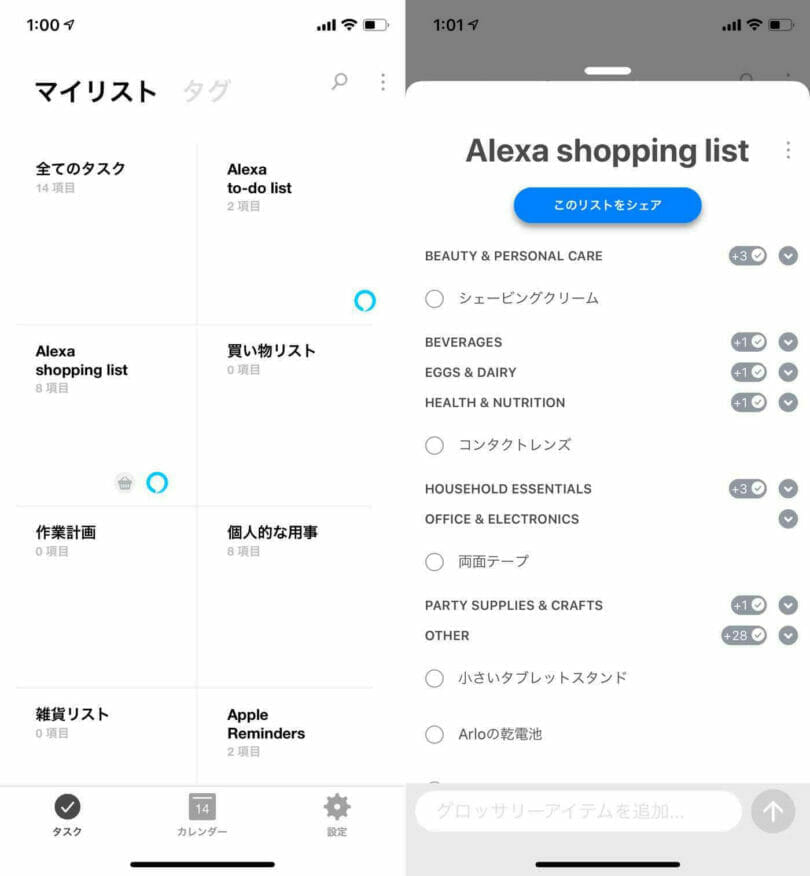Screen dimensions: 810x876
Task: Tap the このリストをシェア share button
Action: [x=607, y=205]
